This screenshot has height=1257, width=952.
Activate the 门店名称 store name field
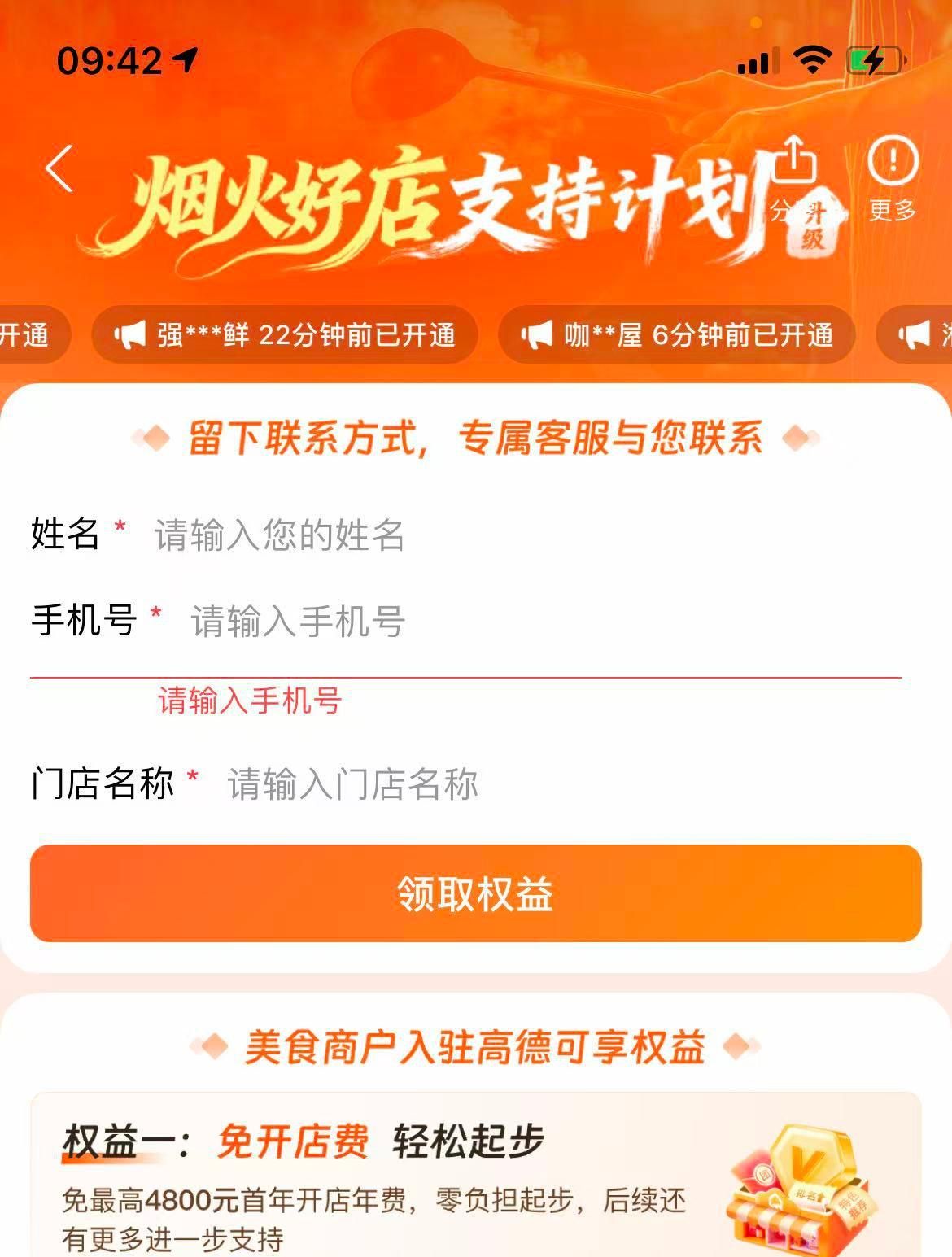click(x=561, y=784)
